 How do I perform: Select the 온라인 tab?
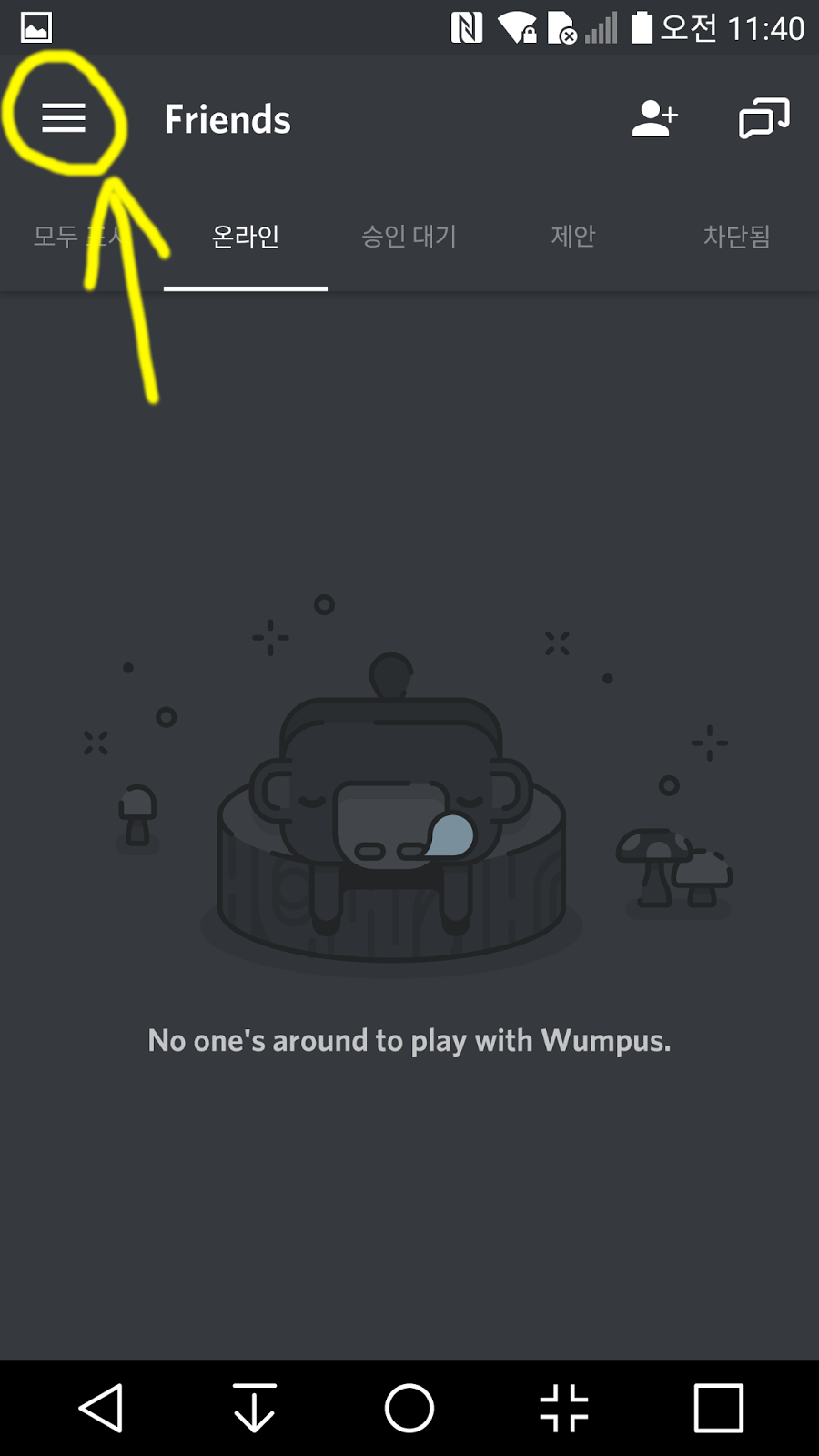click(x=246, y=237)
